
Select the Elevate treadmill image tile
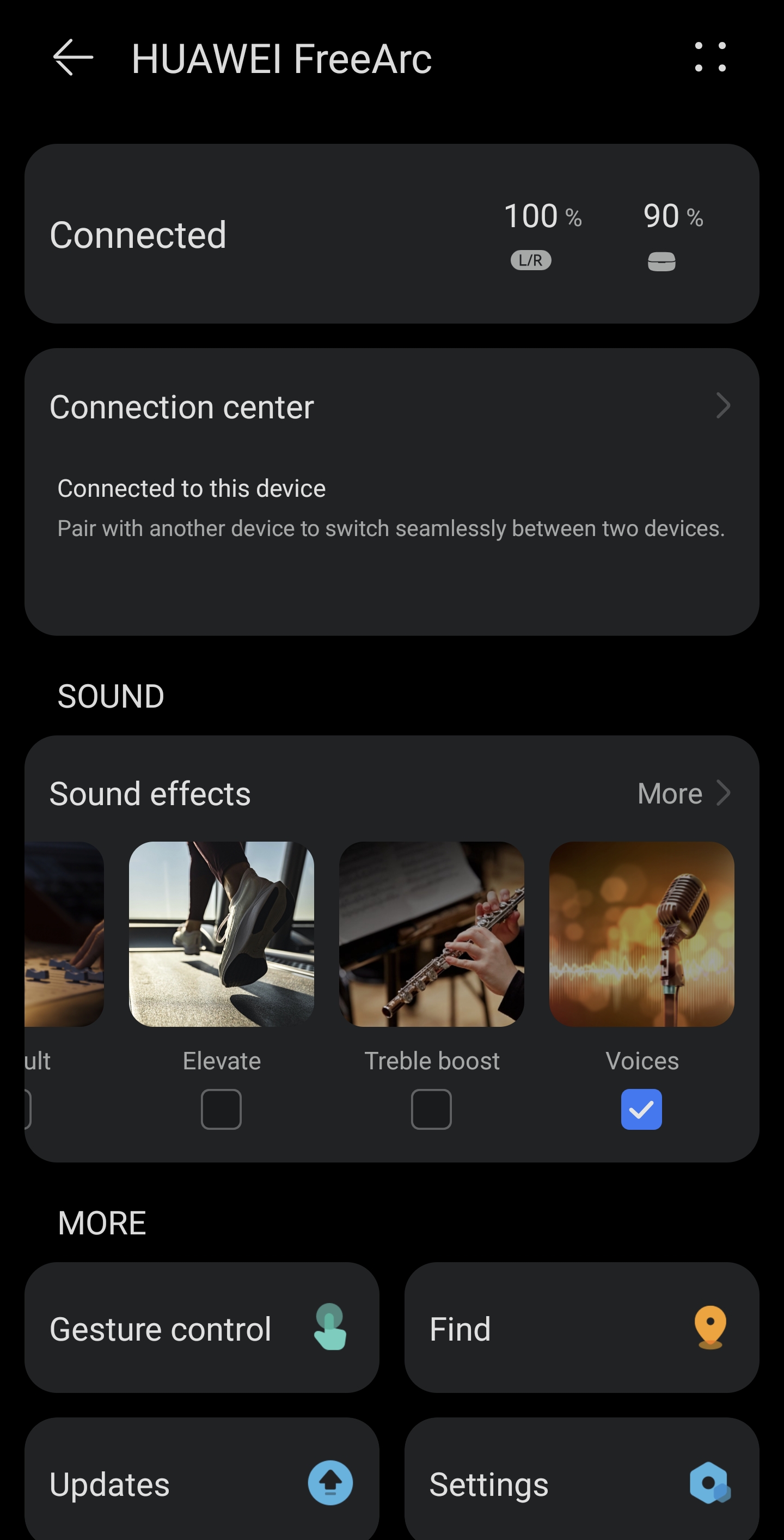221,934
